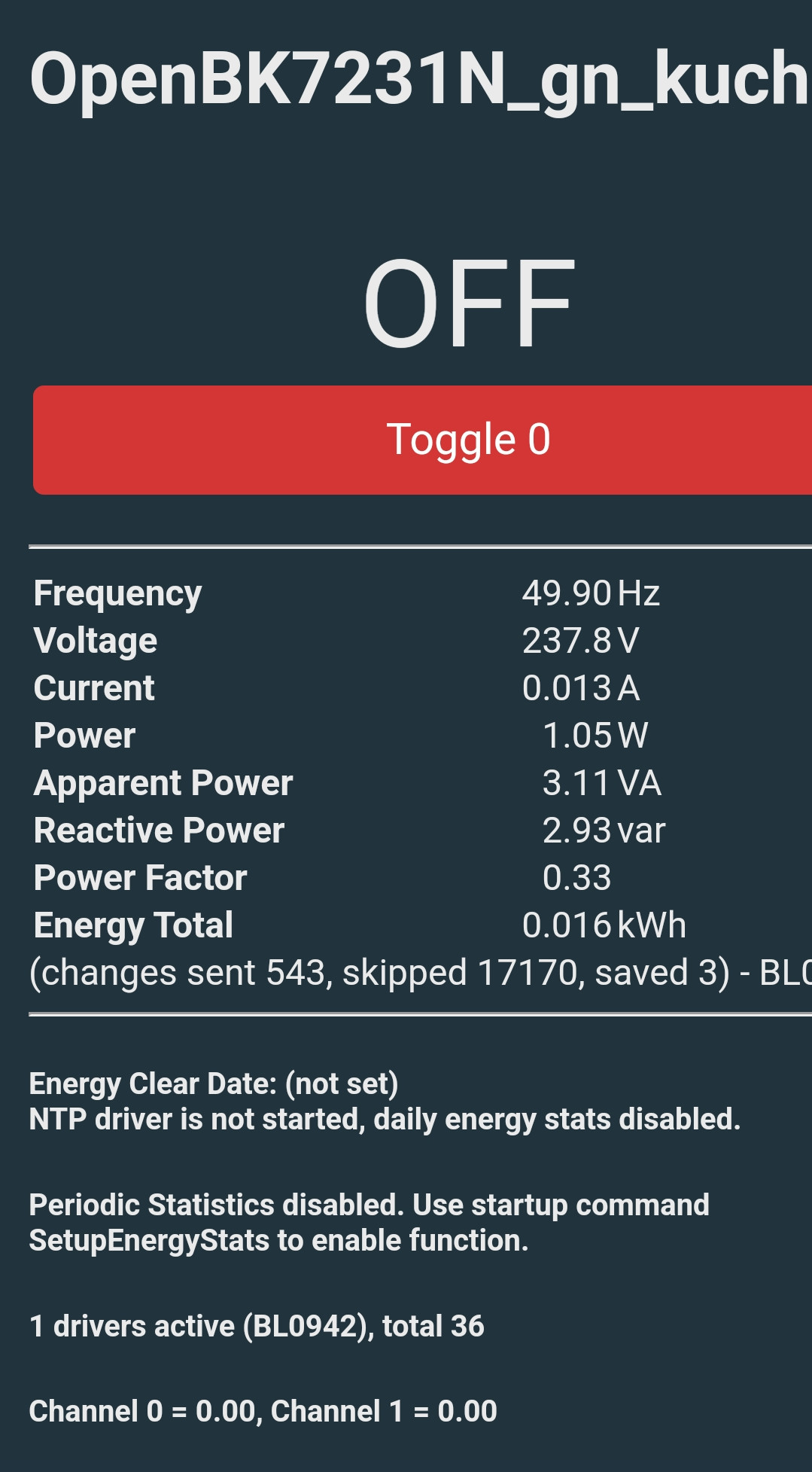Select the Frequency label
This screenshot has height=1472, width=812.
click(x=116, y=593)
